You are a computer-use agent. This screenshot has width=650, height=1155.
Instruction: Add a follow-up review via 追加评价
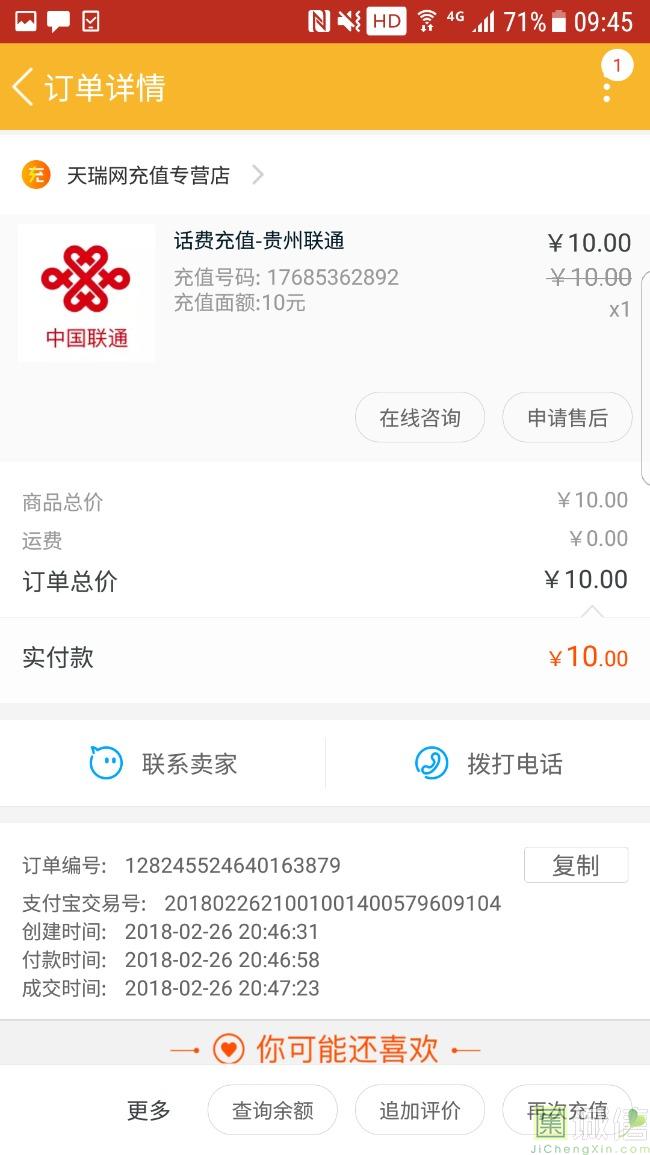pyautogui.click(x=420, y=1110)
